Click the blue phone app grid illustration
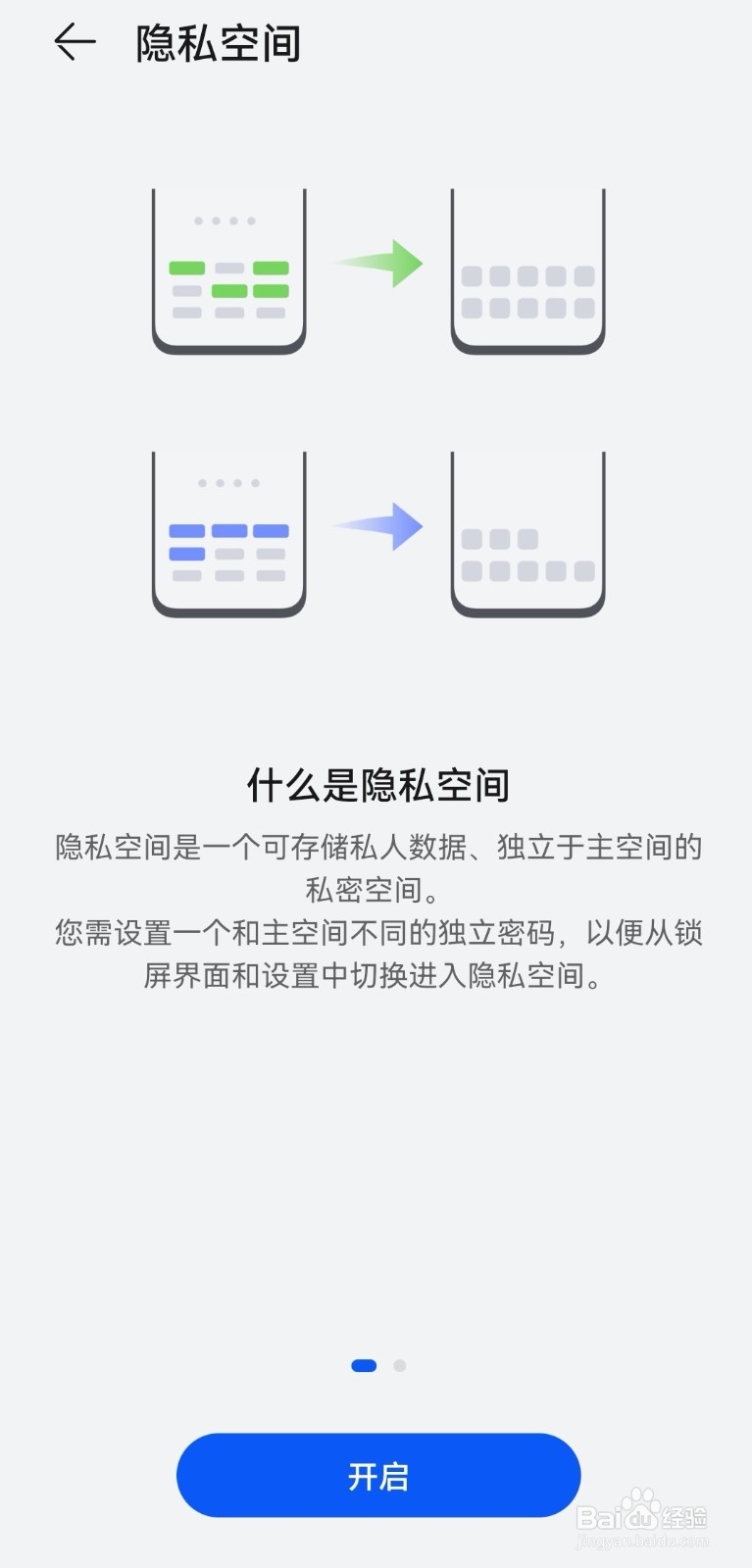 (x=228, y=532)
